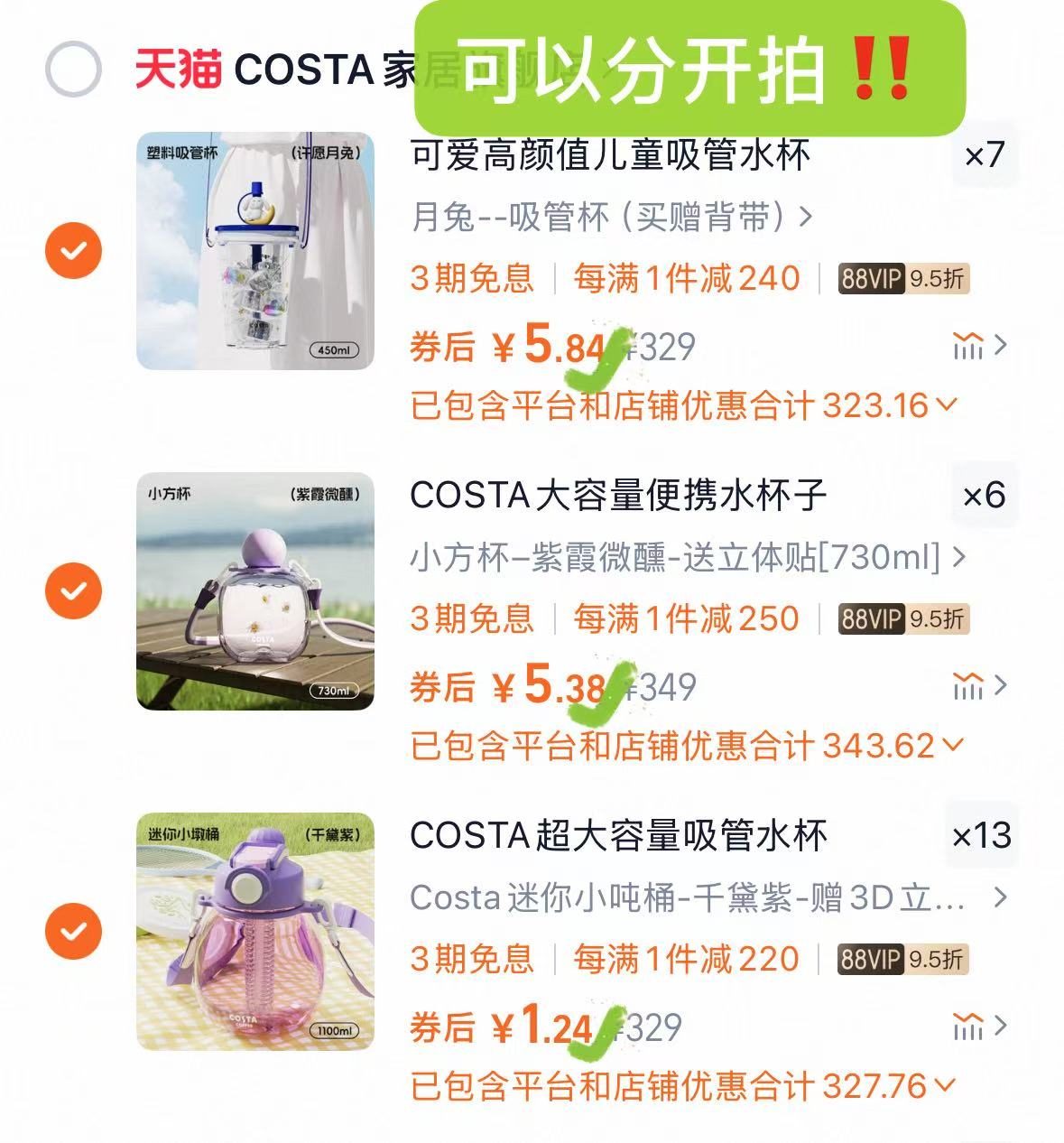Open Costa迷你小吨桶-千黛紫 variant selector

pos(686,897)
